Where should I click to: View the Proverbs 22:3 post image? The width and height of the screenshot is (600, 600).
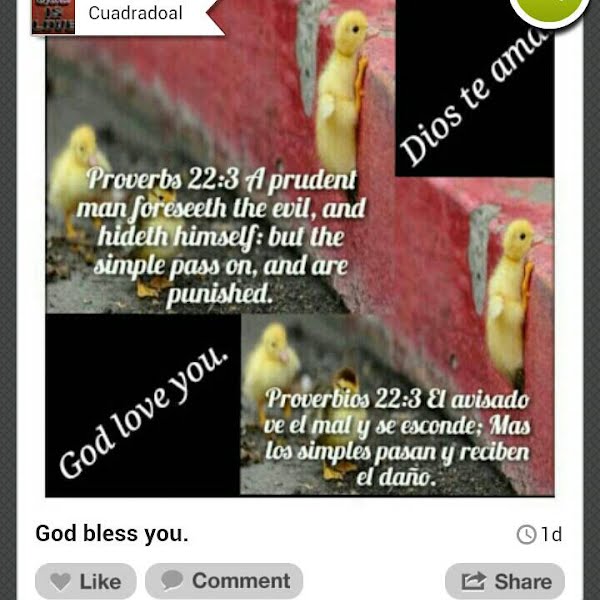pyautogui.click(x=300, y=260)
